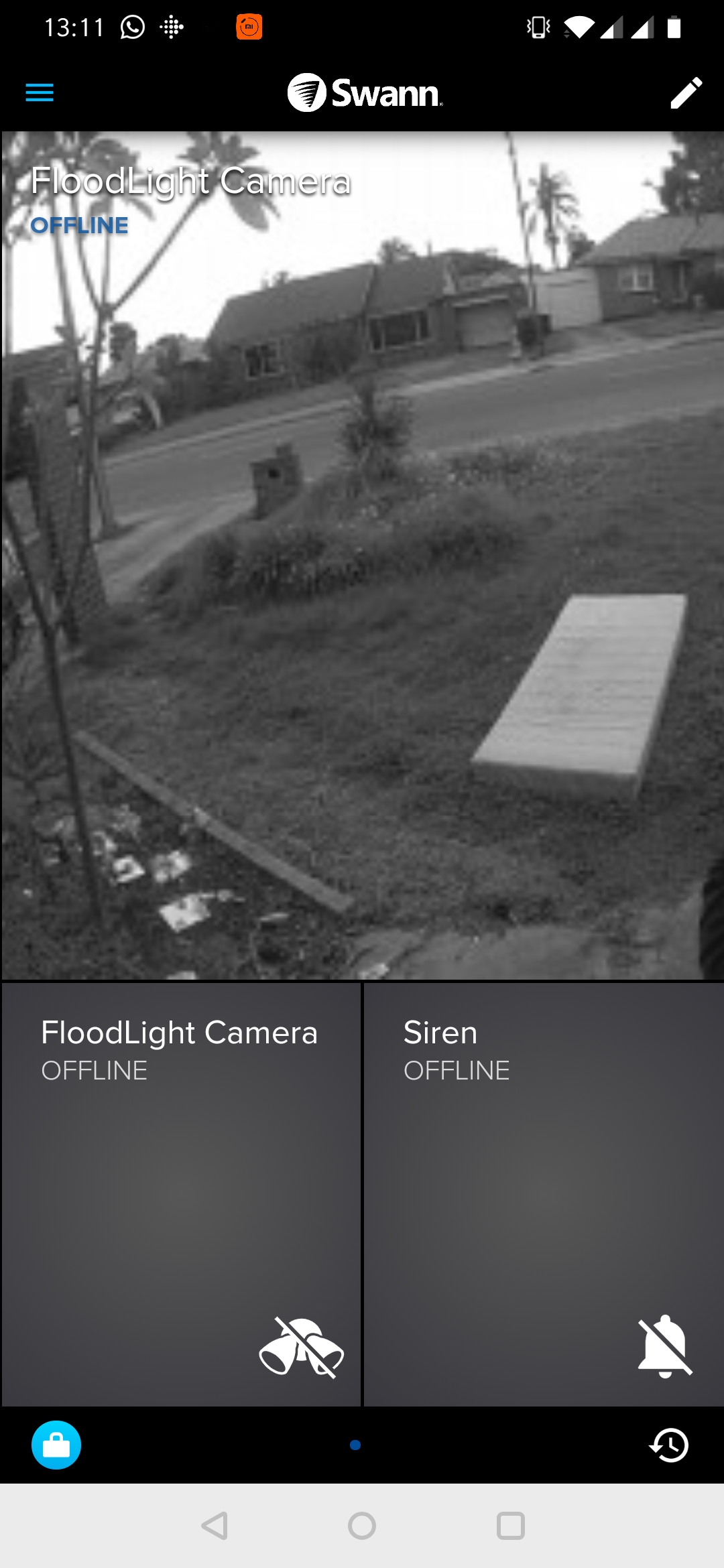This screenshot has height=1568, width=724.
Task: Toggle the floodlight on the FloodLight Camera tile
Action: [301, 1347]
